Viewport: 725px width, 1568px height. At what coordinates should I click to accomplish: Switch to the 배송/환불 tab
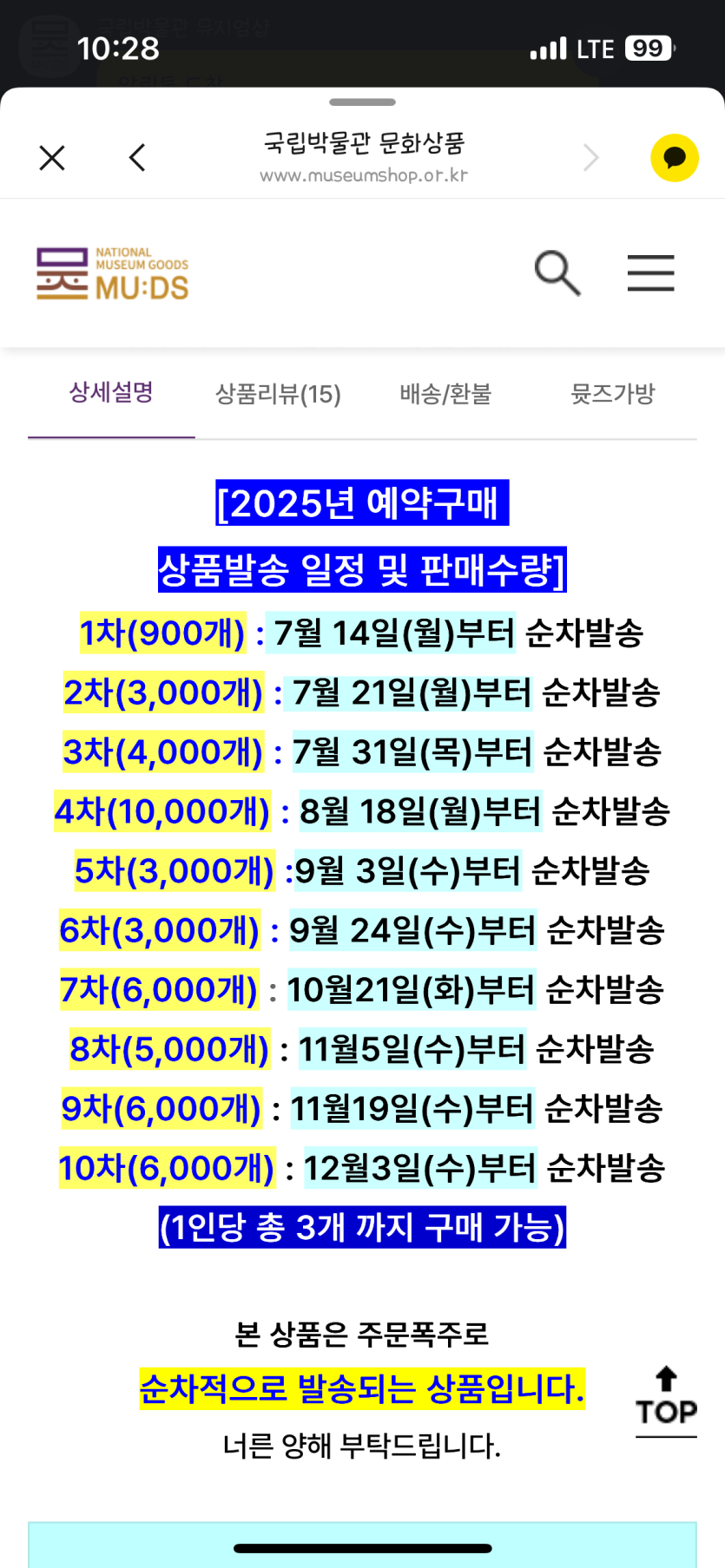pos(445,394)
